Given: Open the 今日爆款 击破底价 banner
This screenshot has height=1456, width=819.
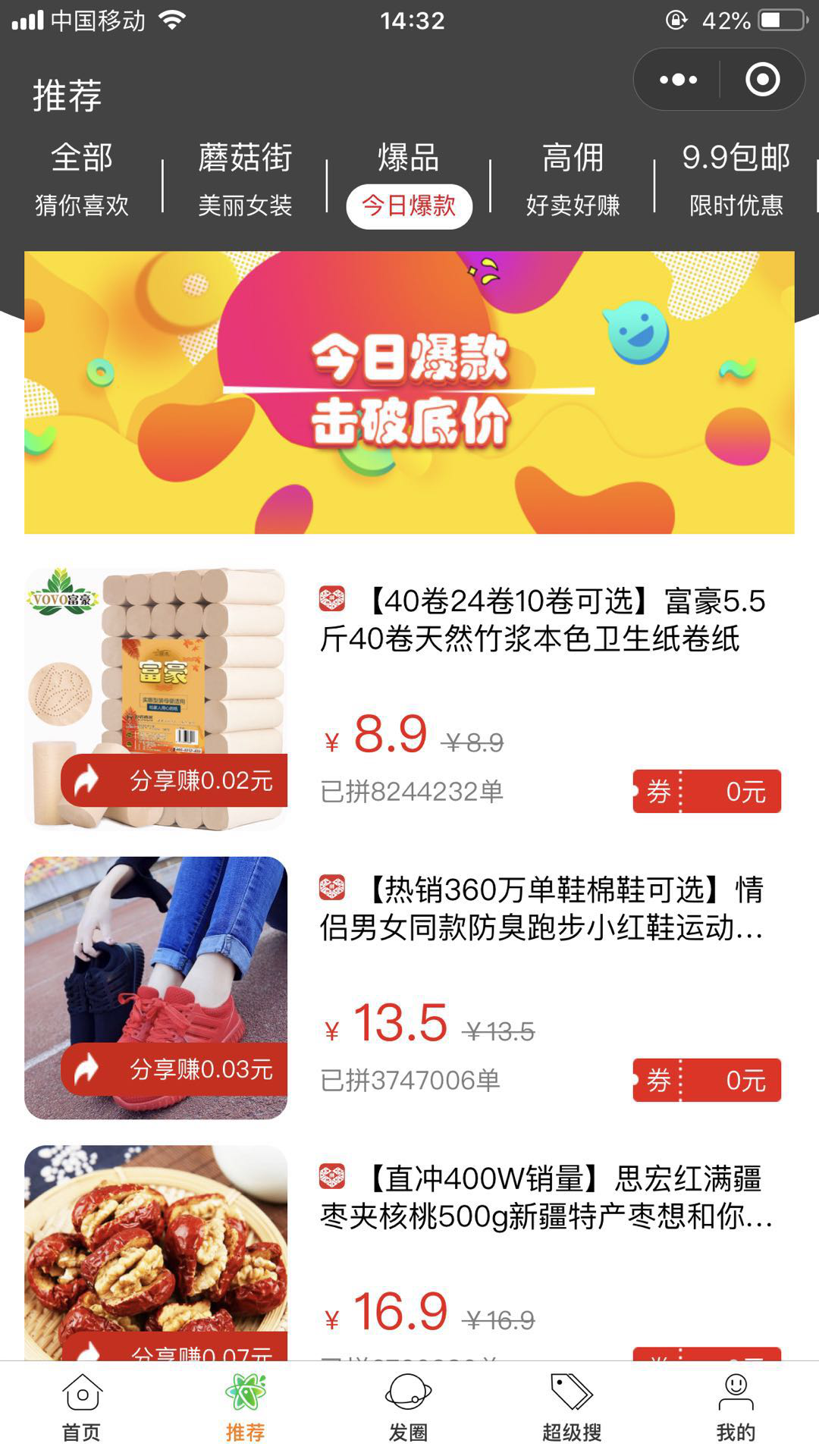Looking at the screenshot, I should [x=409, y=392].
